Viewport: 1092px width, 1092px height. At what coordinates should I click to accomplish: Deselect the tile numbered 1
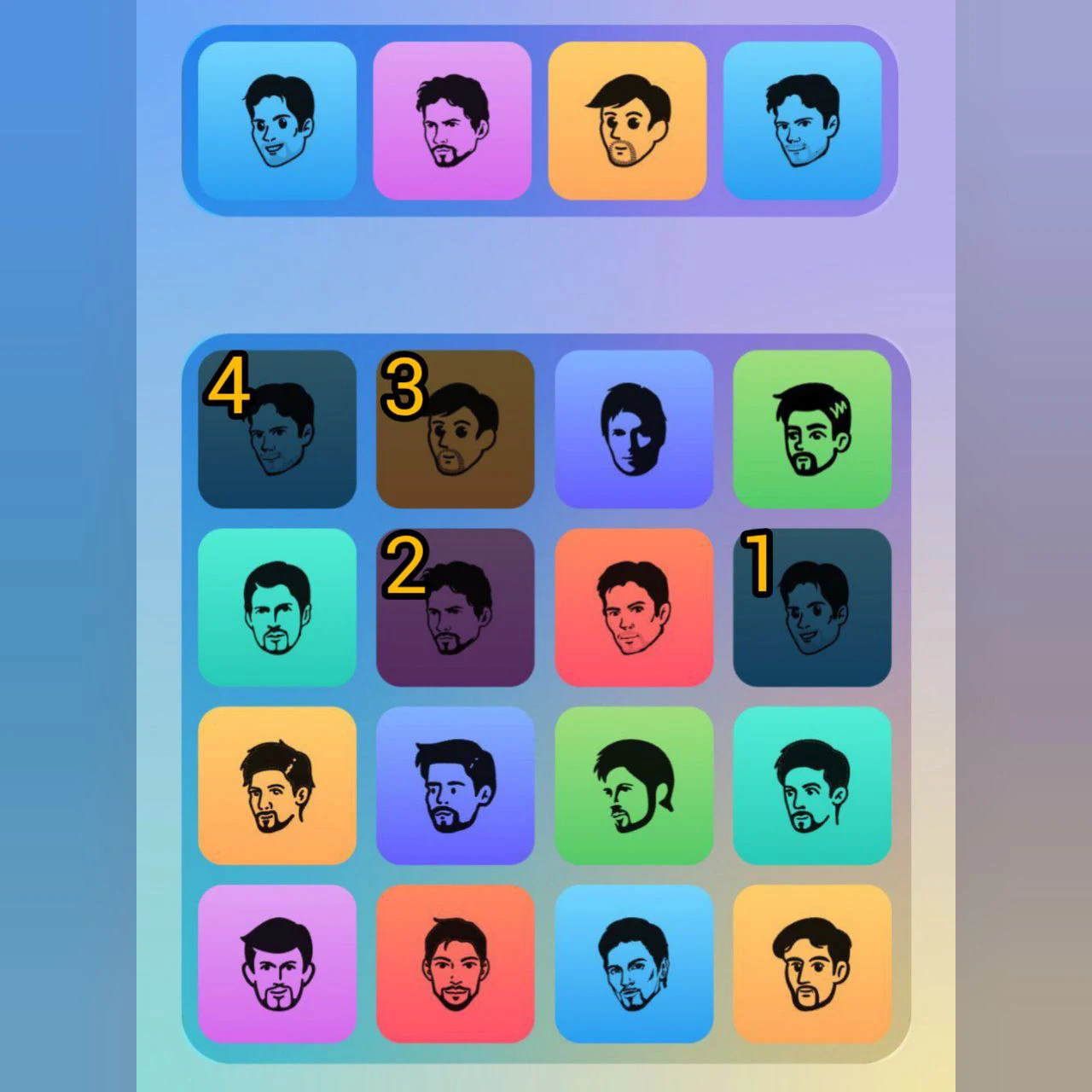pyautogui.click(x=812, y=607)
